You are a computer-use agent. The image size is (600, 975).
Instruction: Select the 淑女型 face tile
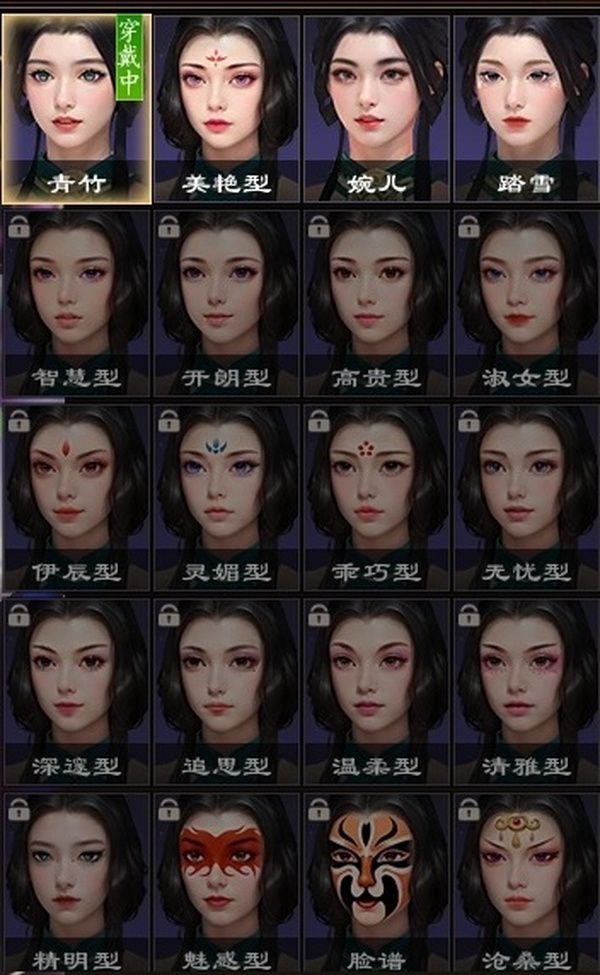click(x=526, y=300)
